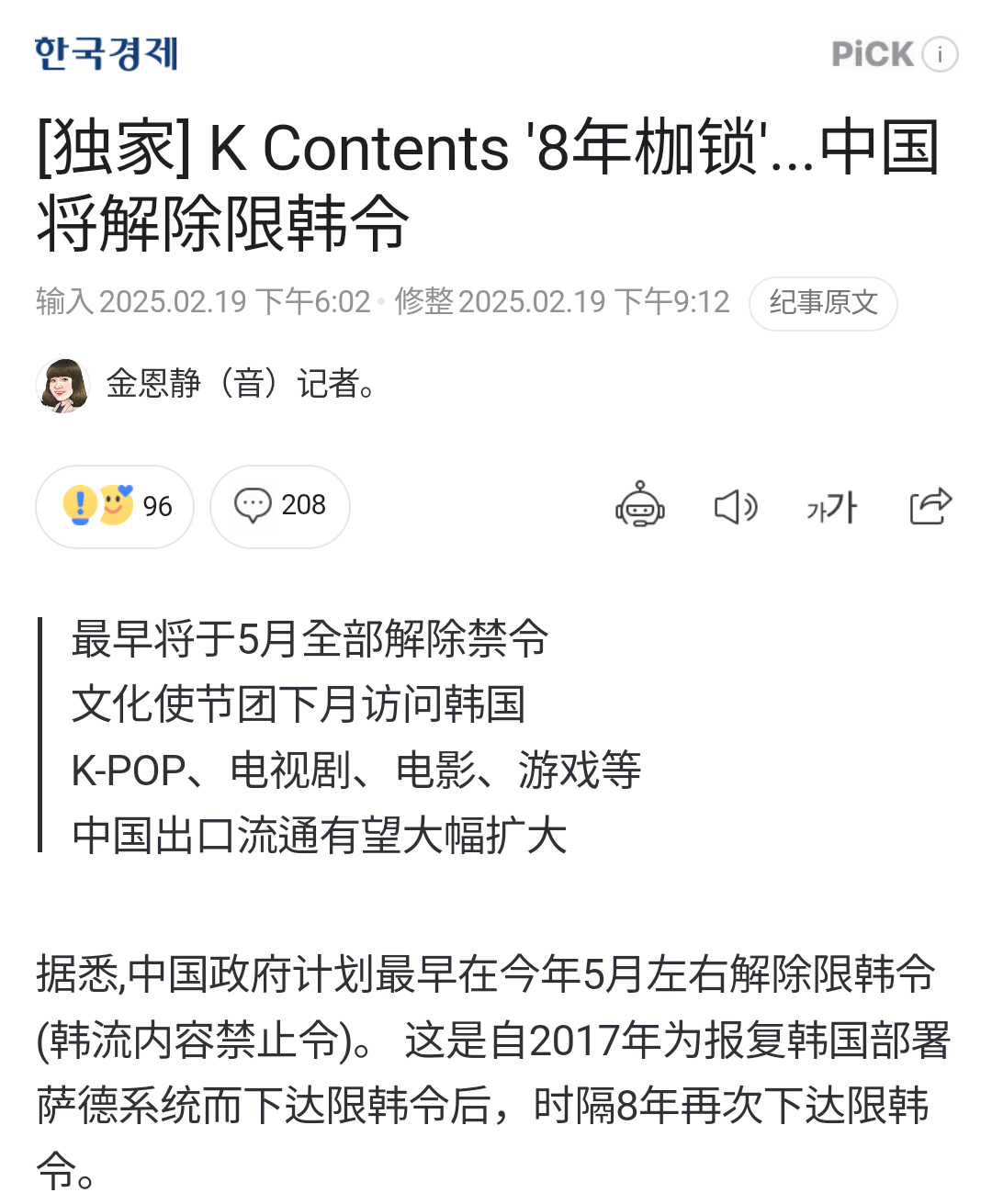Listen to the article with the speaker icon
Viewport: 992px width, 1204px height.
point(736,507)
